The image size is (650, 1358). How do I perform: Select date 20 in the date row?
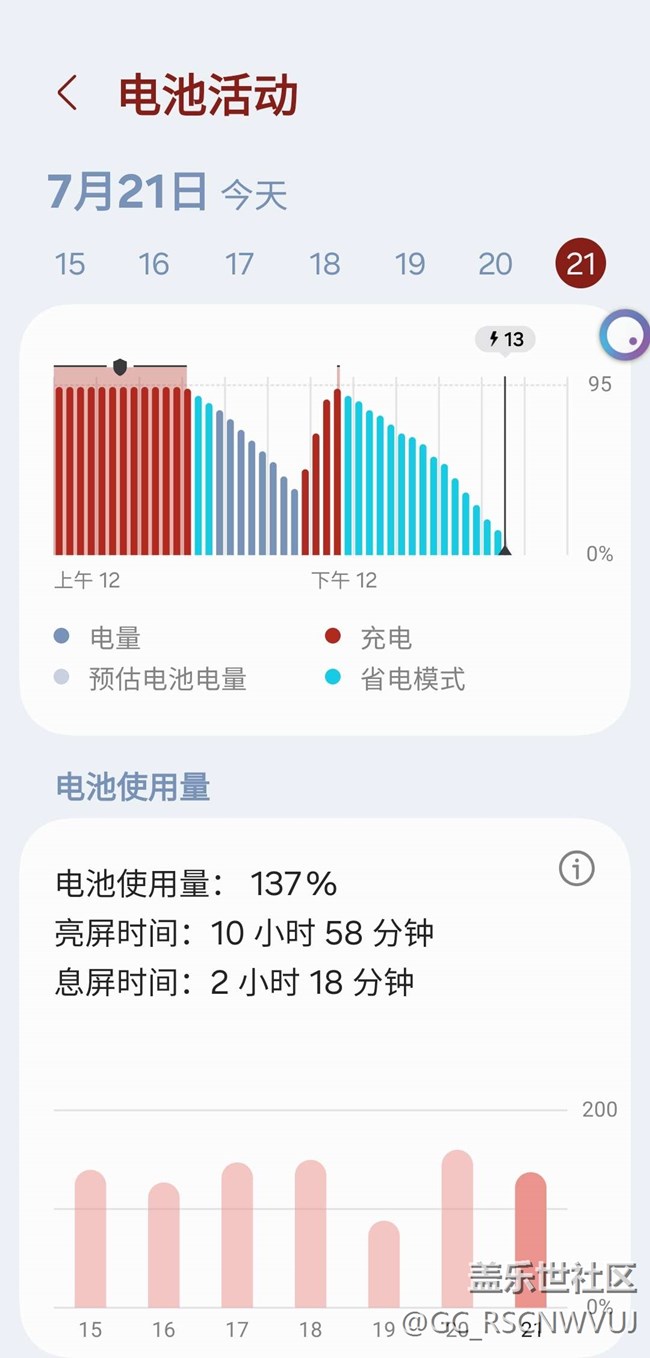click(495, 264)
